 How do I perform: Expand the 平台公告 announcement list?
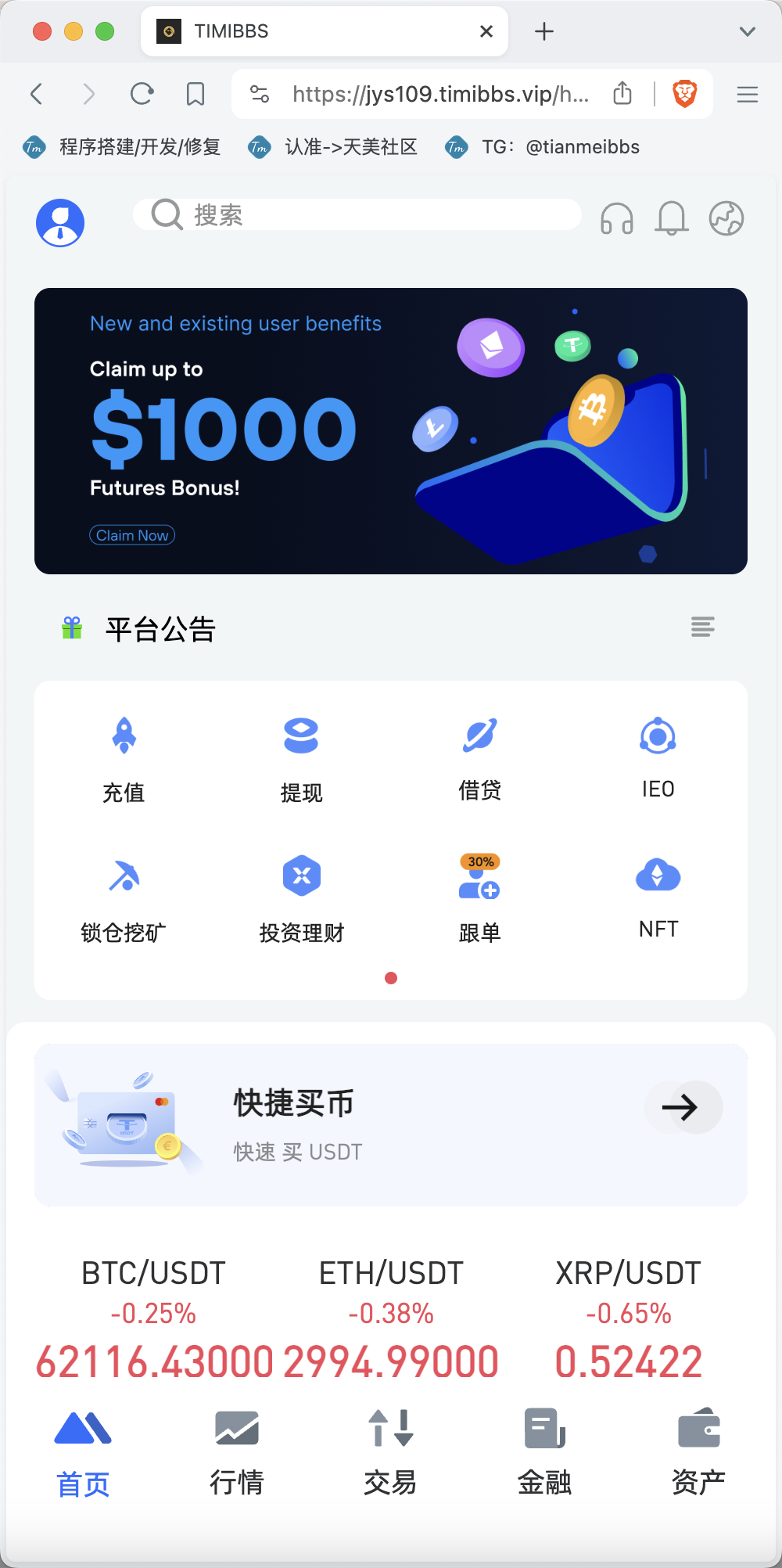(702, 628)
